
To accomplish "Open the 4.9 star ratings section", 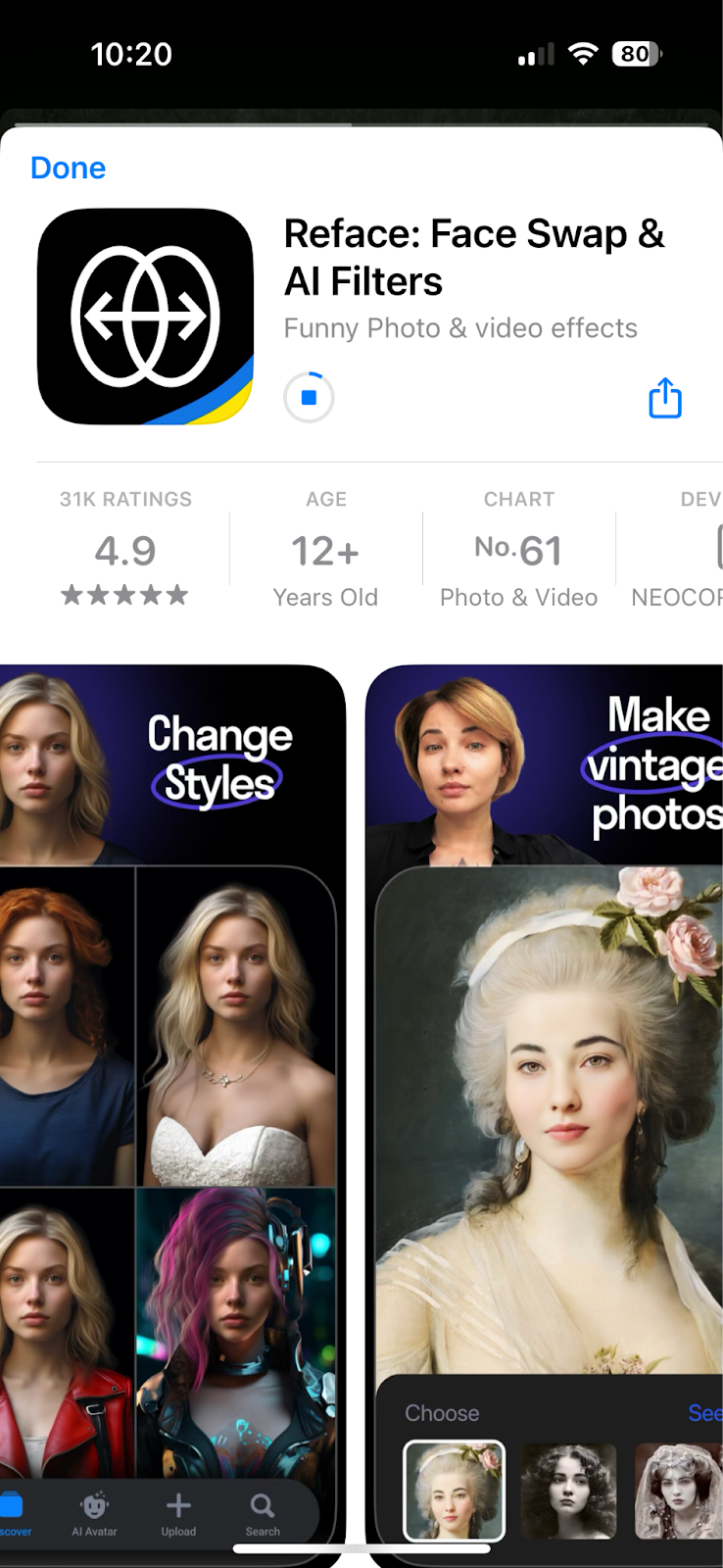I will point(125,551).
